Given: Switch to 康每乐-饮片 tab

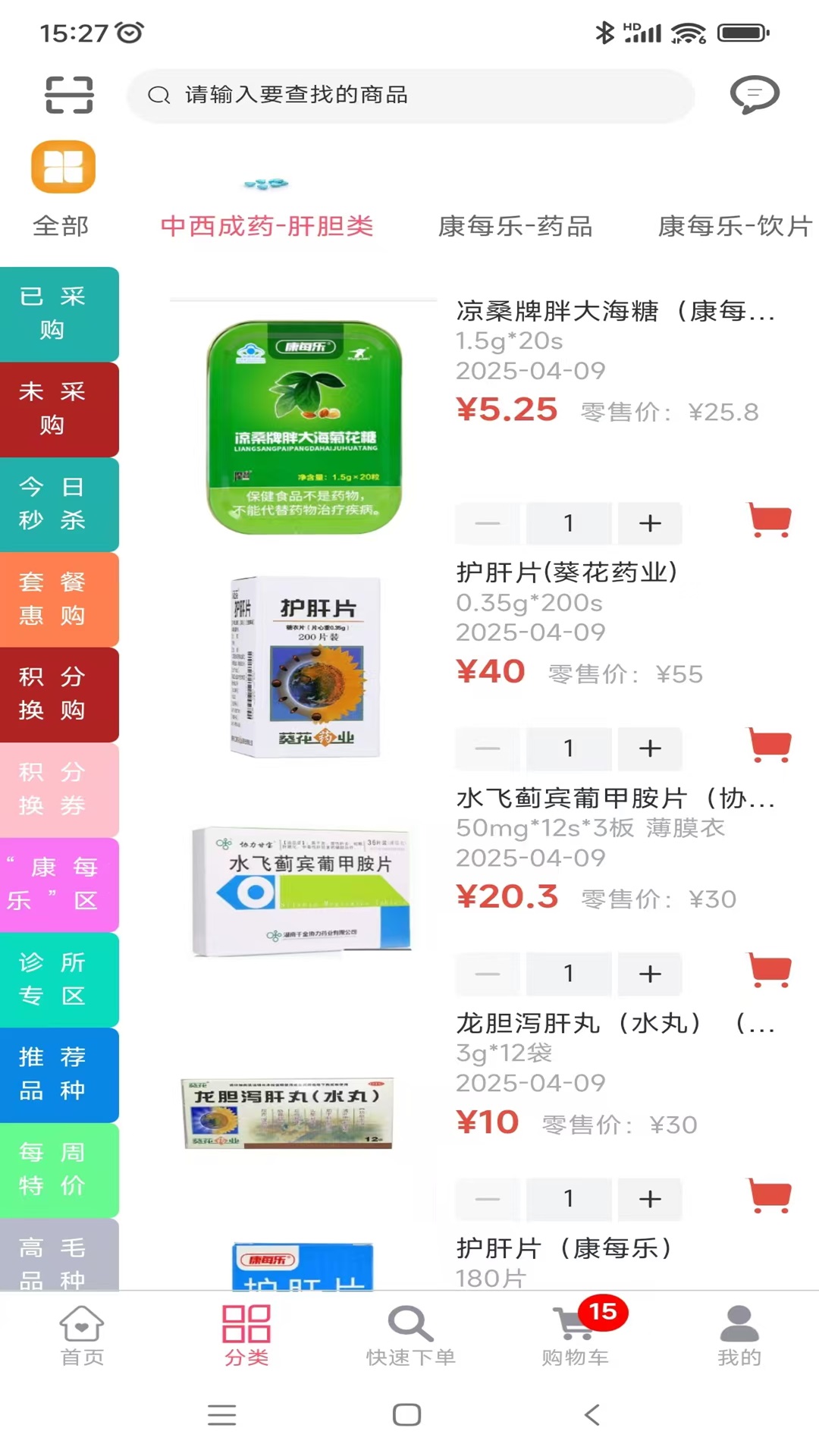Looking at the screenshot, I should click(x=734, y=226).
